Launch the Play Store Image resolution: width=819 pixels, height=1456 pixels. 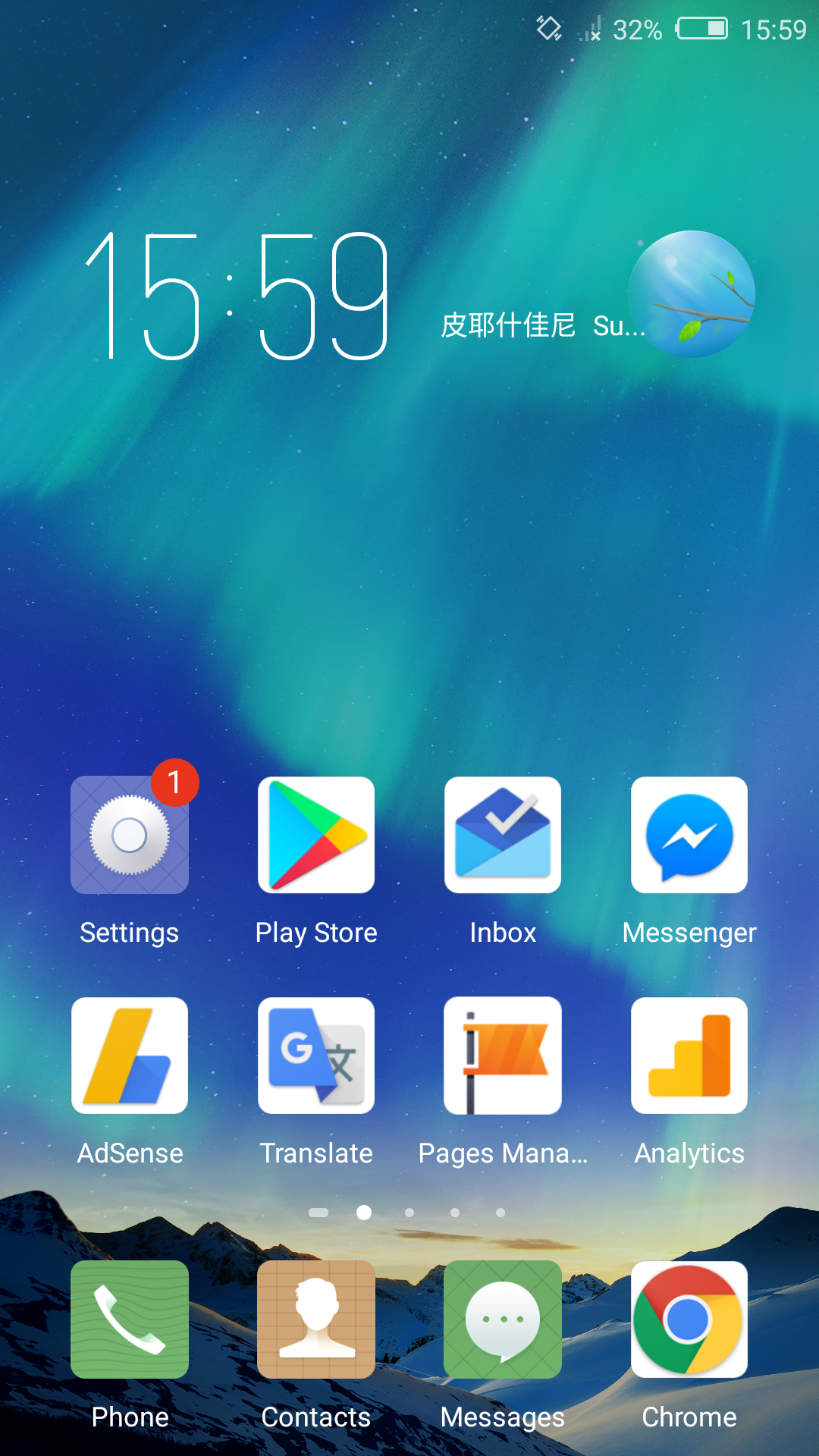pyautogui.click(x=316, y=835)
